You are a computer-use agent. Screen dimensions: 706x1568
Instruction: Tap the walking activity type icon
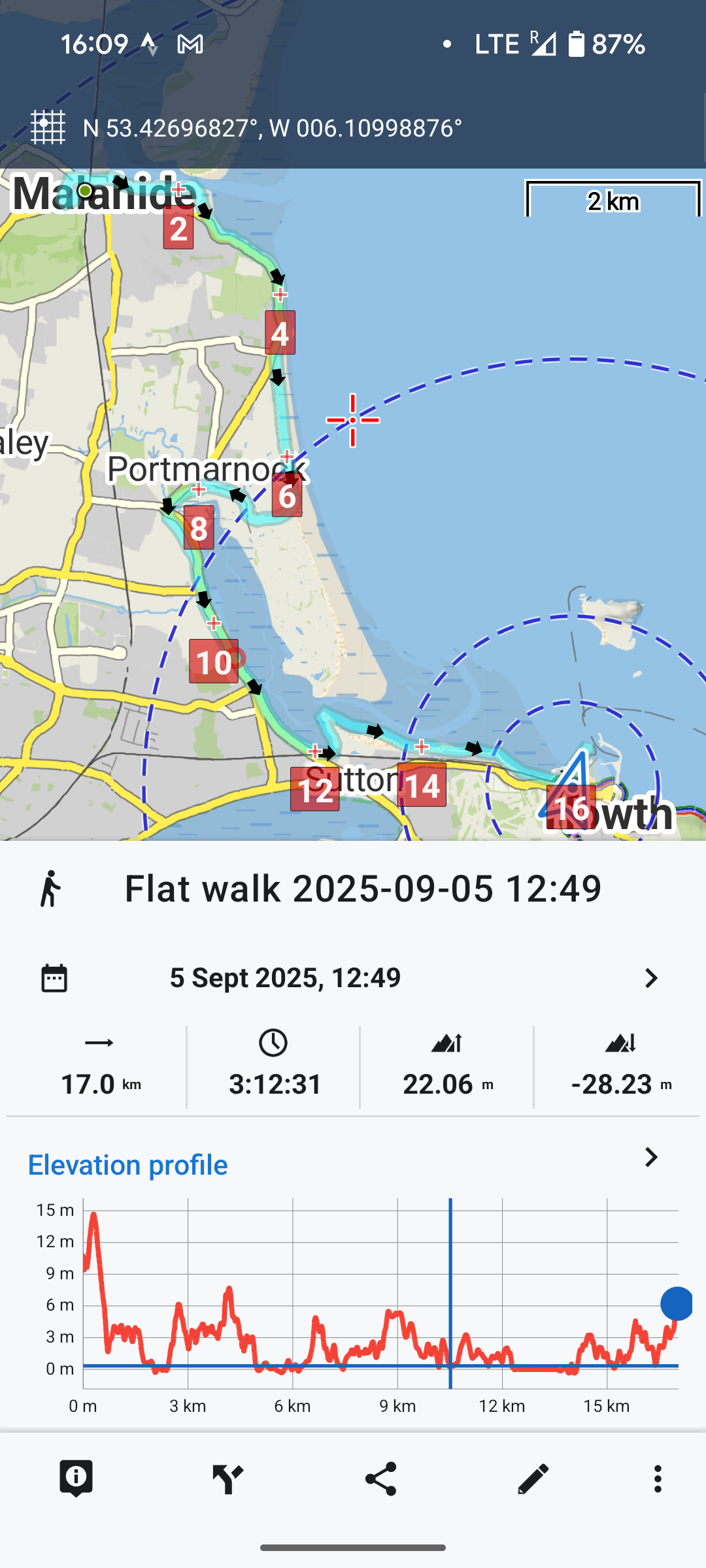[50, 889]
